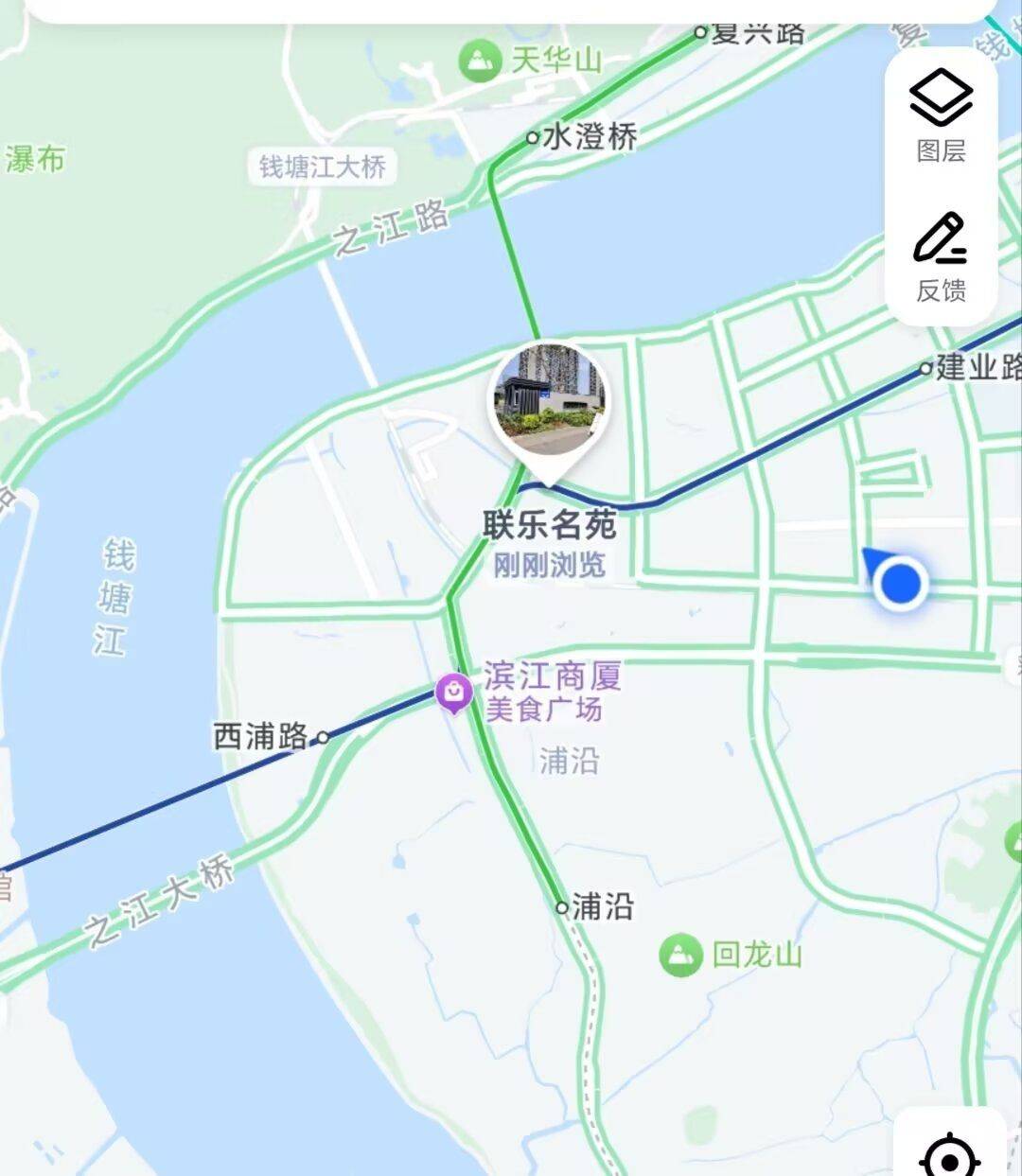This screenshot has width=1022, height=1176.
Task: Select 滨江商厦美食广场 shopping marker
Action: [x=454, y=693]
